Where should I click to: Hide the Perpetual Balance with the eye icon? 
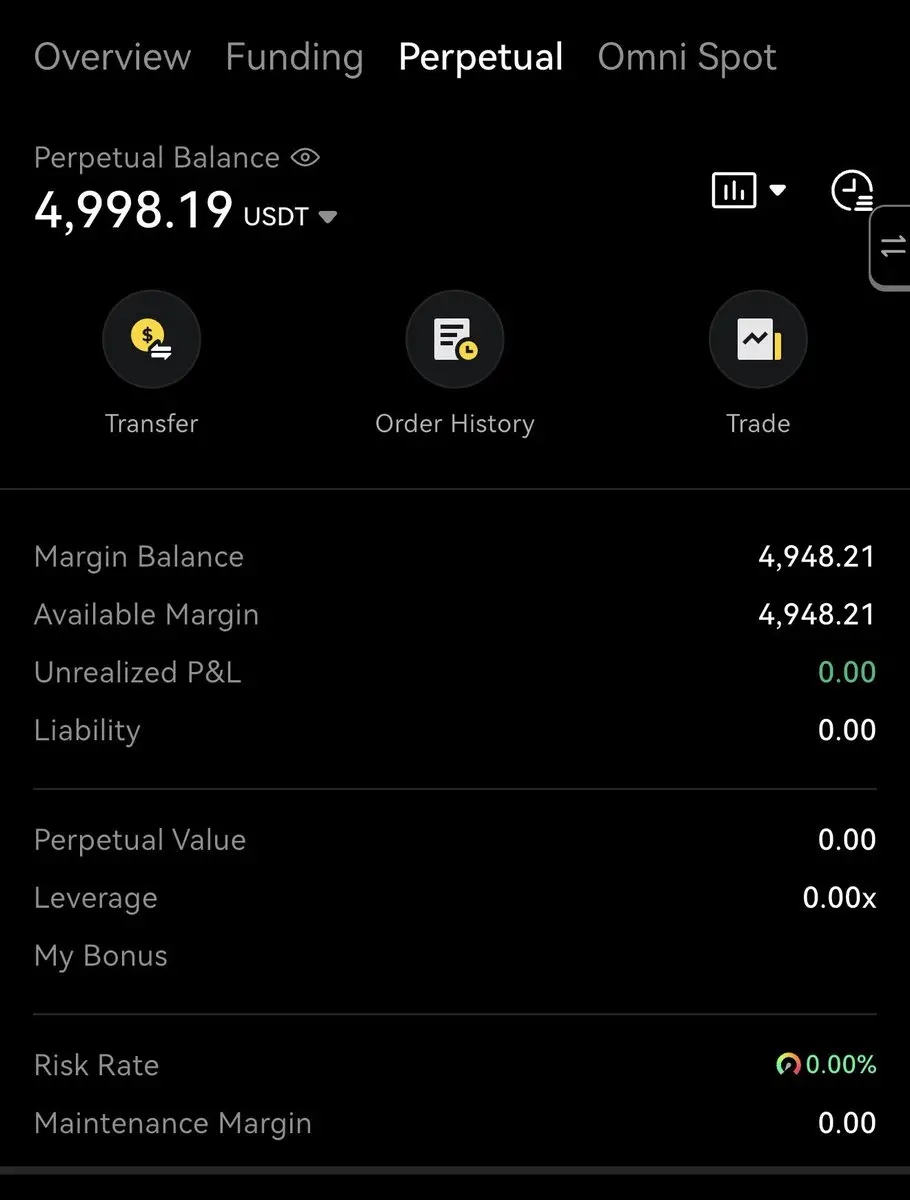coord(305,157)
